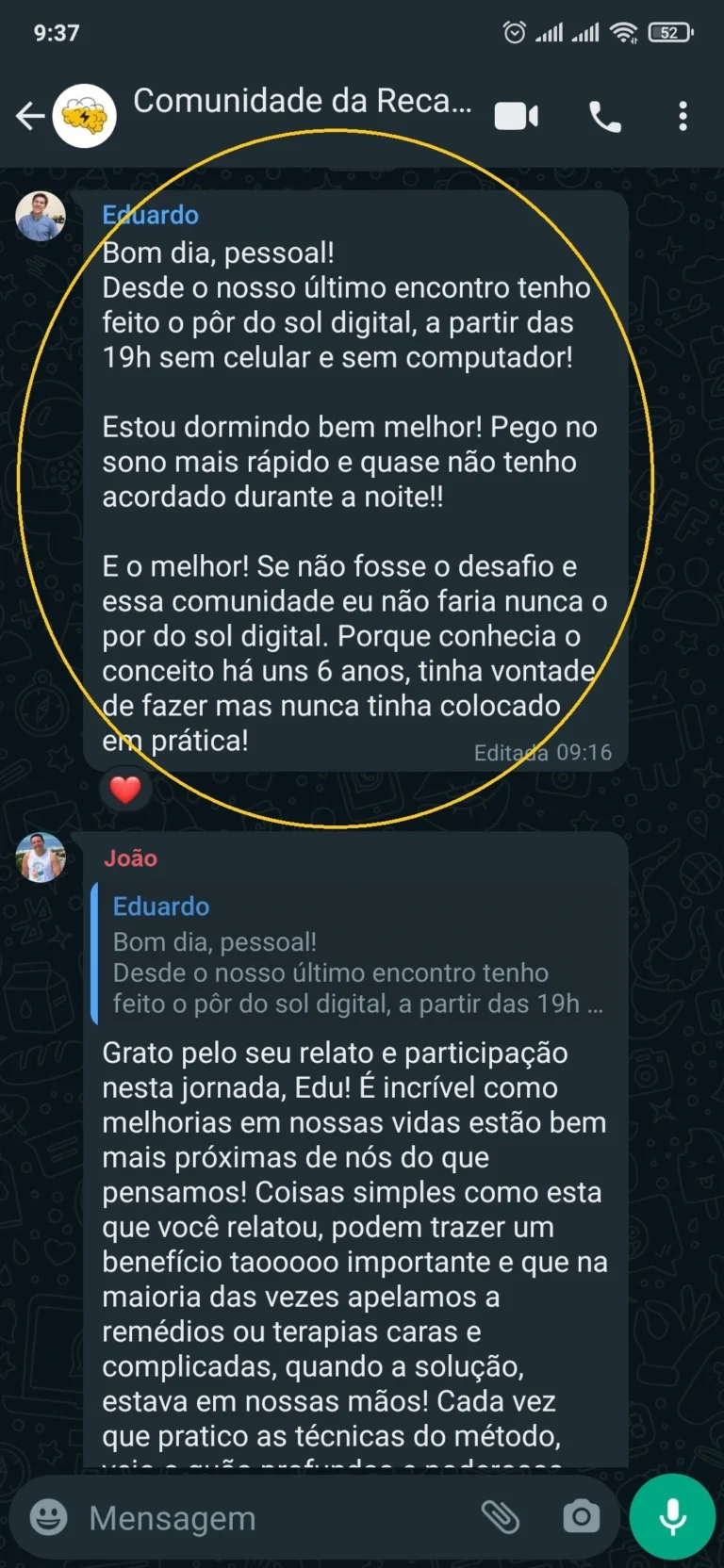Viewport: 724px width, 1568px height.
Task: Start a video call with the group
Action: pos(516,114)
